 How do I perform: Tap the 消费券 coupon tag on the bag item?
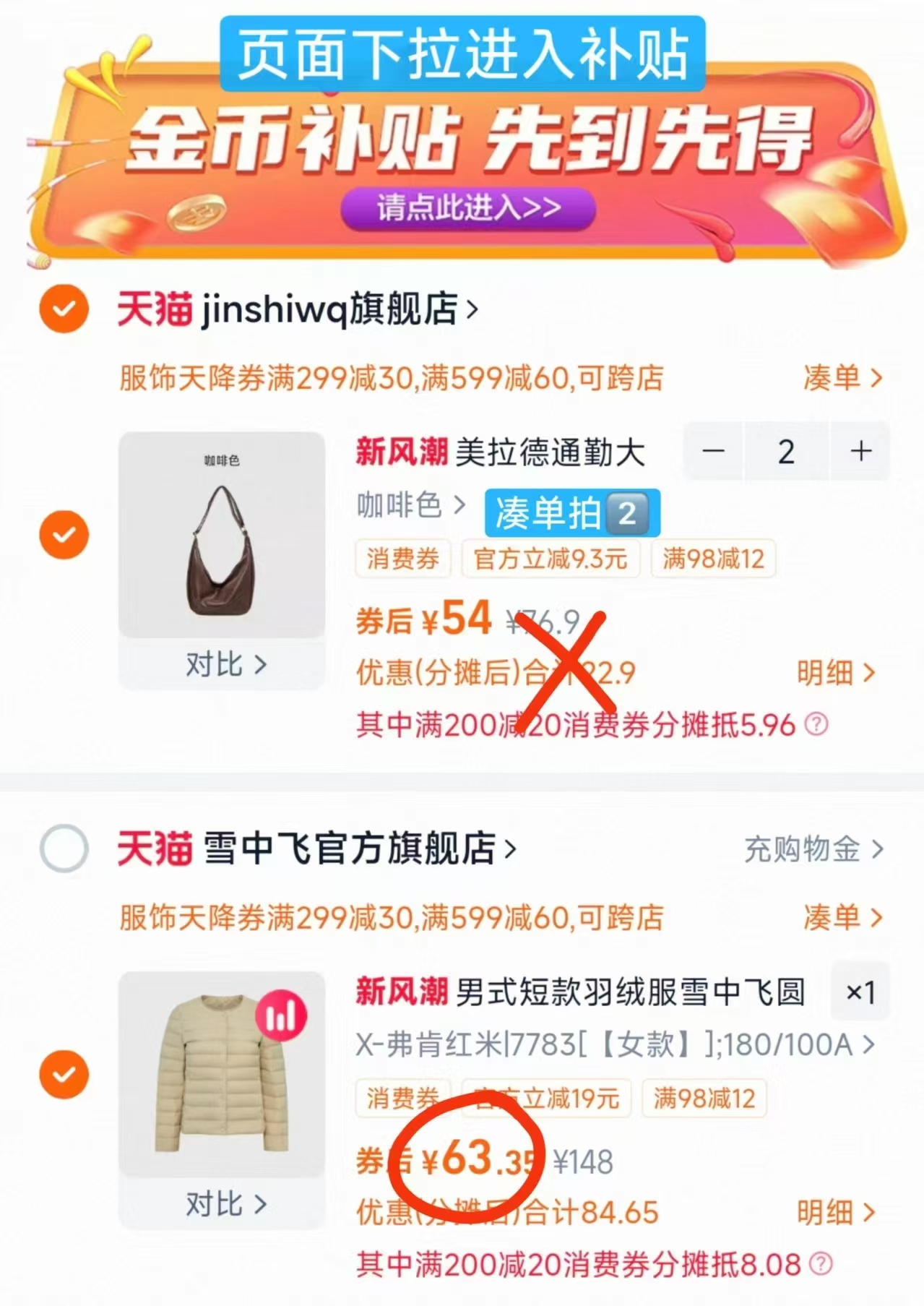click(x=402, y=559)
